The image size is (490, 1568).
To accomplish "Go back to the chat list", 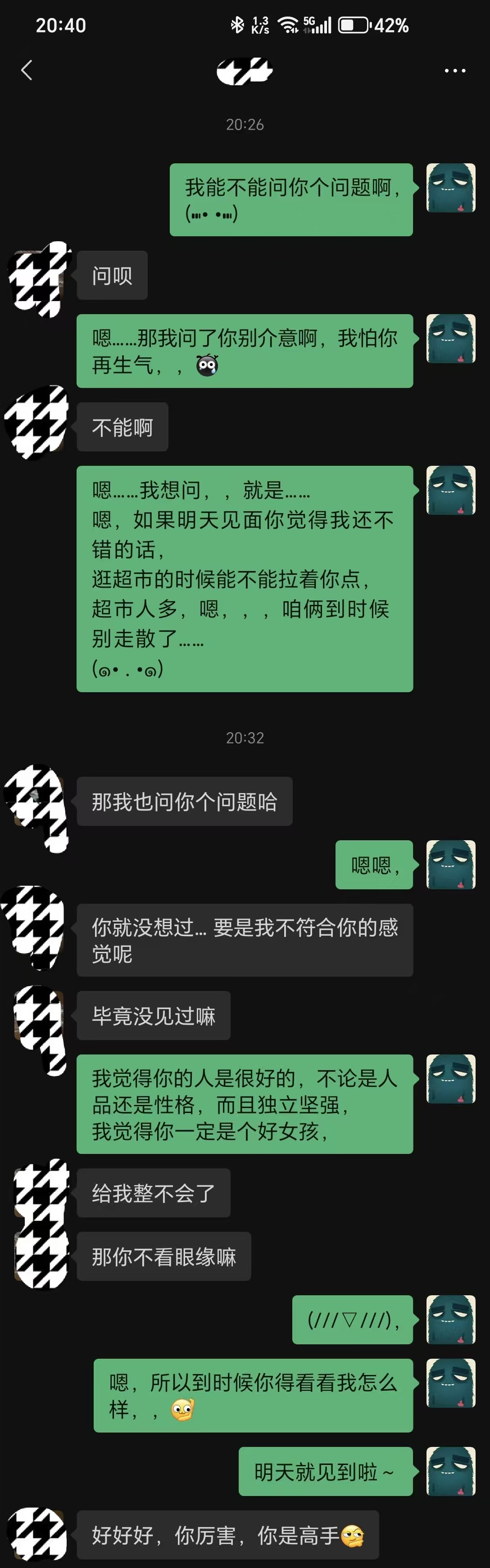I will [x=27, y=71].
